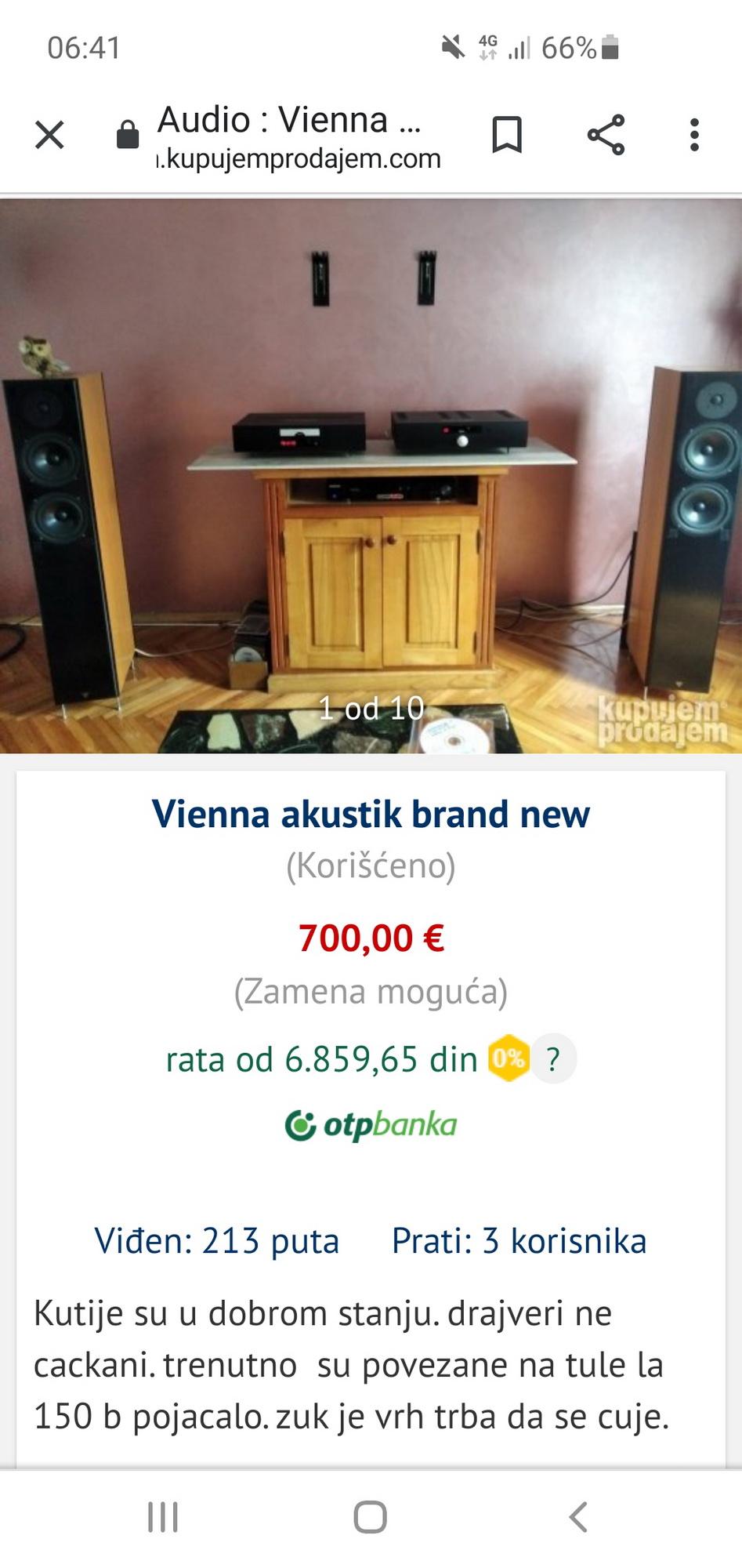Screen dimensions: 742x1568
Task: Close the browser tab with X
Action: (x=49, y=136)
